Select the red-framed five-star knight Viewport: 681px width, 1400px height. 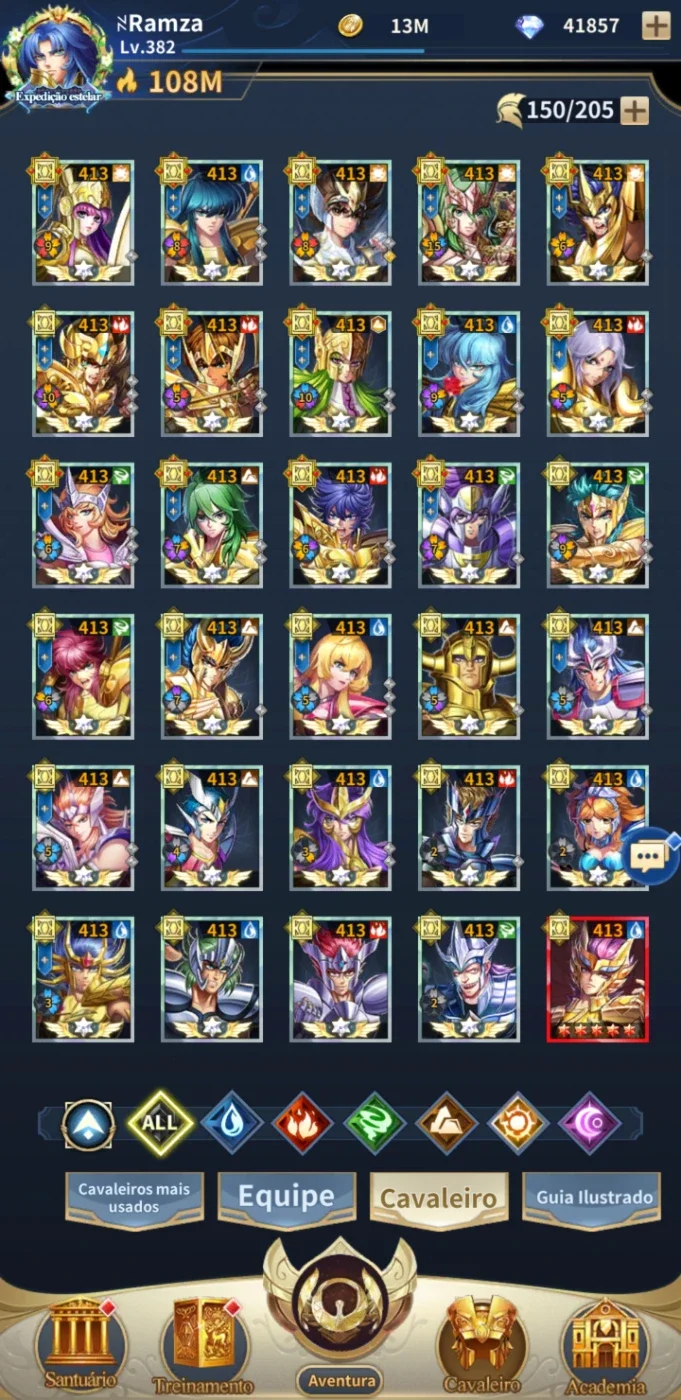597,980
